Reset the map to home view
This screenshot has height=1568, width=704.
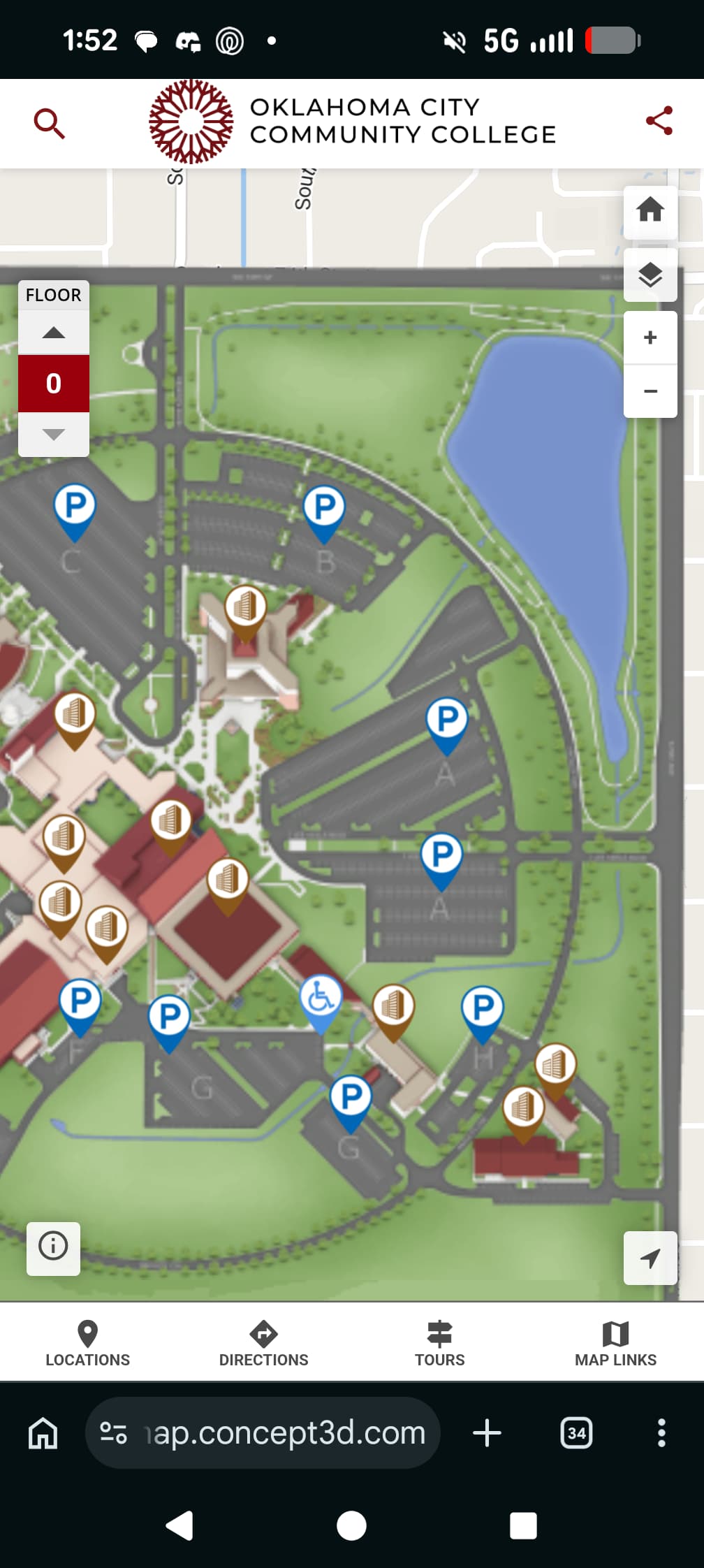point(650,210)
